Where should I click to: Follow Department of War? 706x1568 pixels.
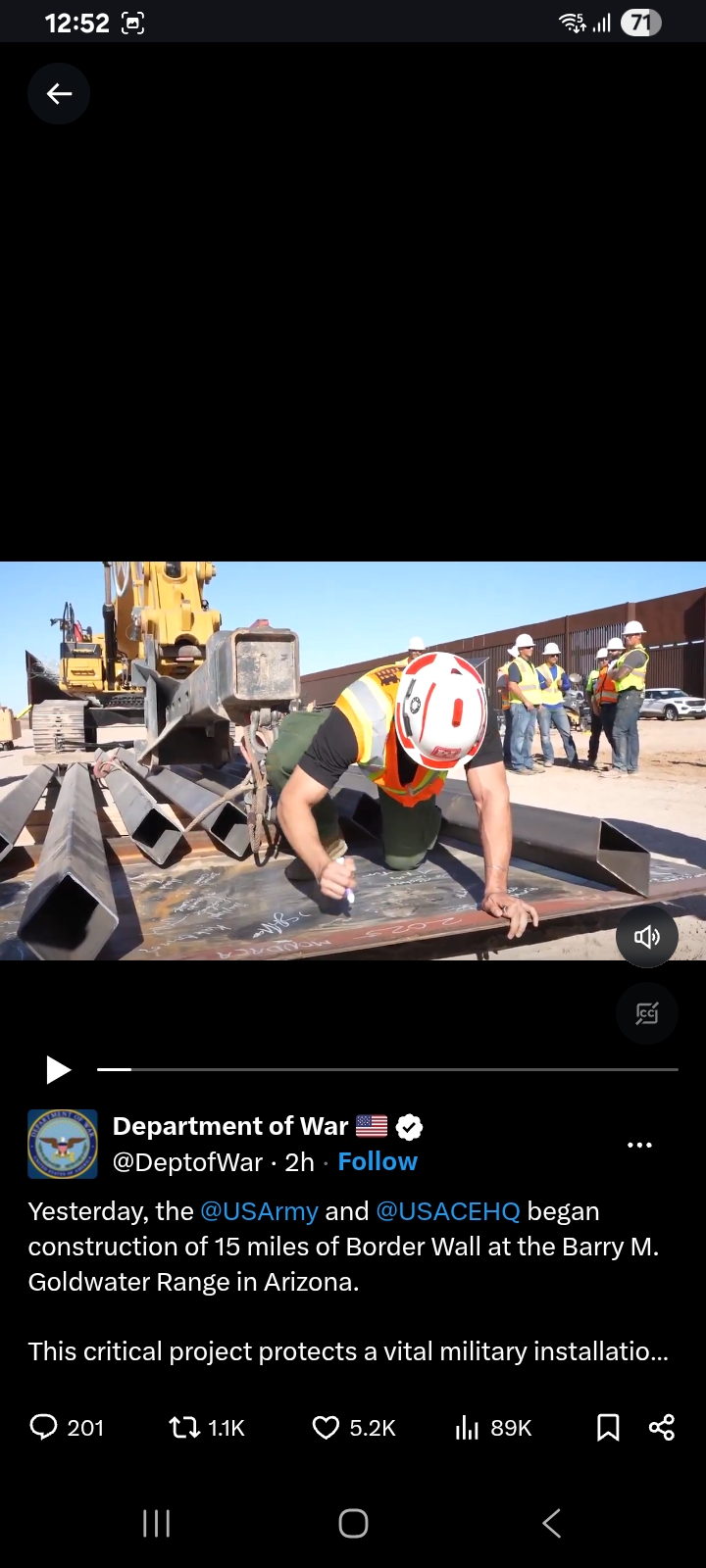point(378,1161)
